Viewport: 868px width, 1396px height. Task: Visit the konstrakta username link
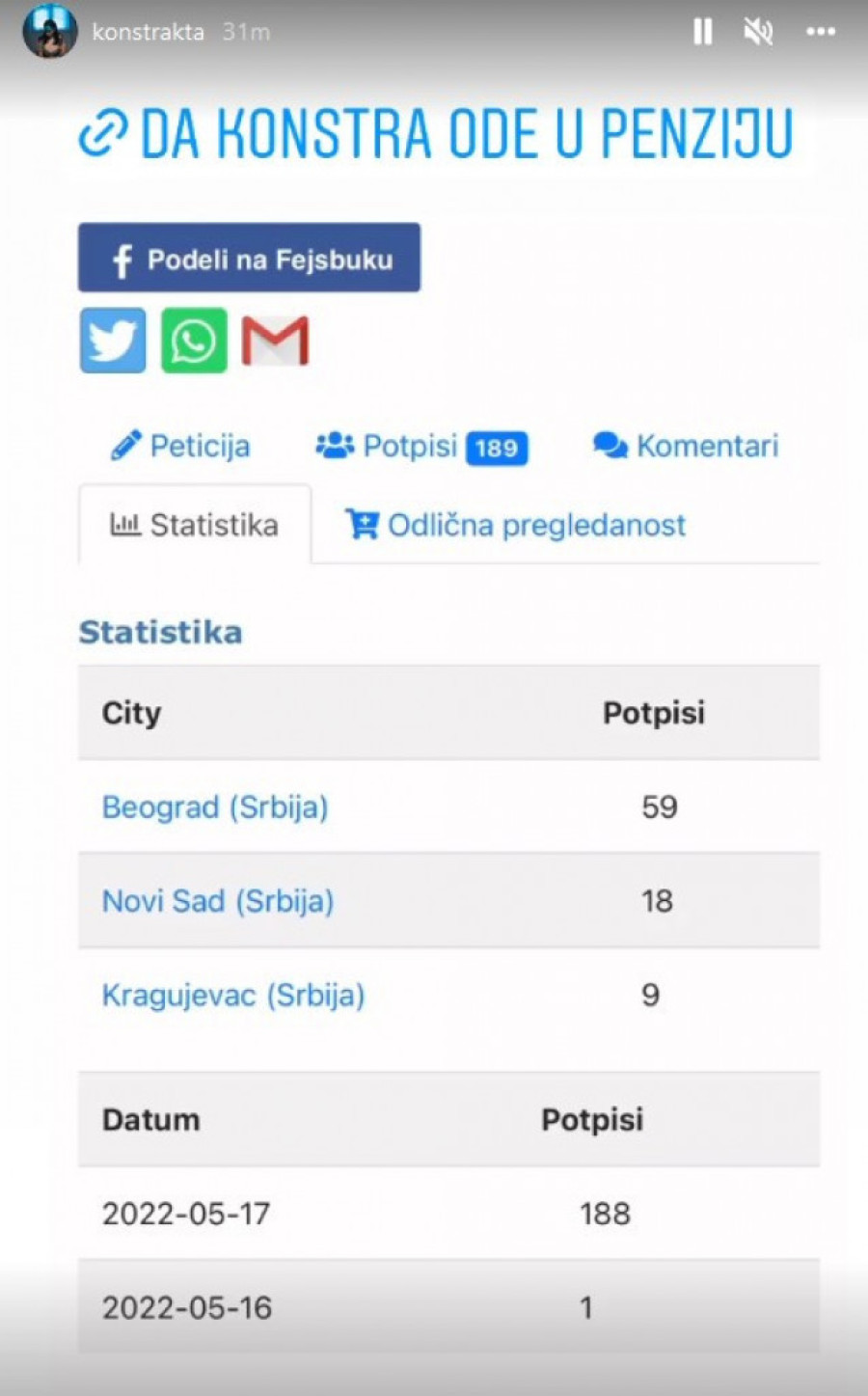(148, 33)
